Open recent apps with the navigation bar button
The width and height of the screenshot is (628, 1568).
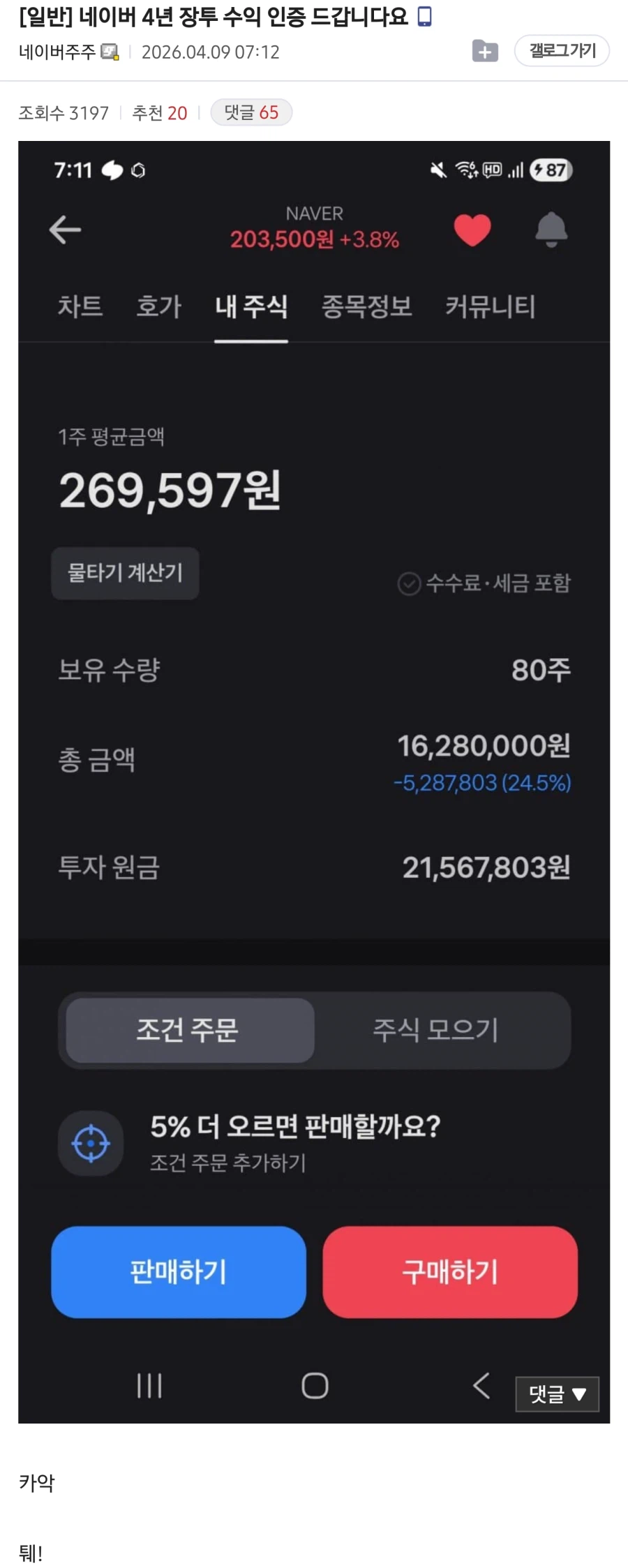pyautogui.click(x=149, y=1387)
